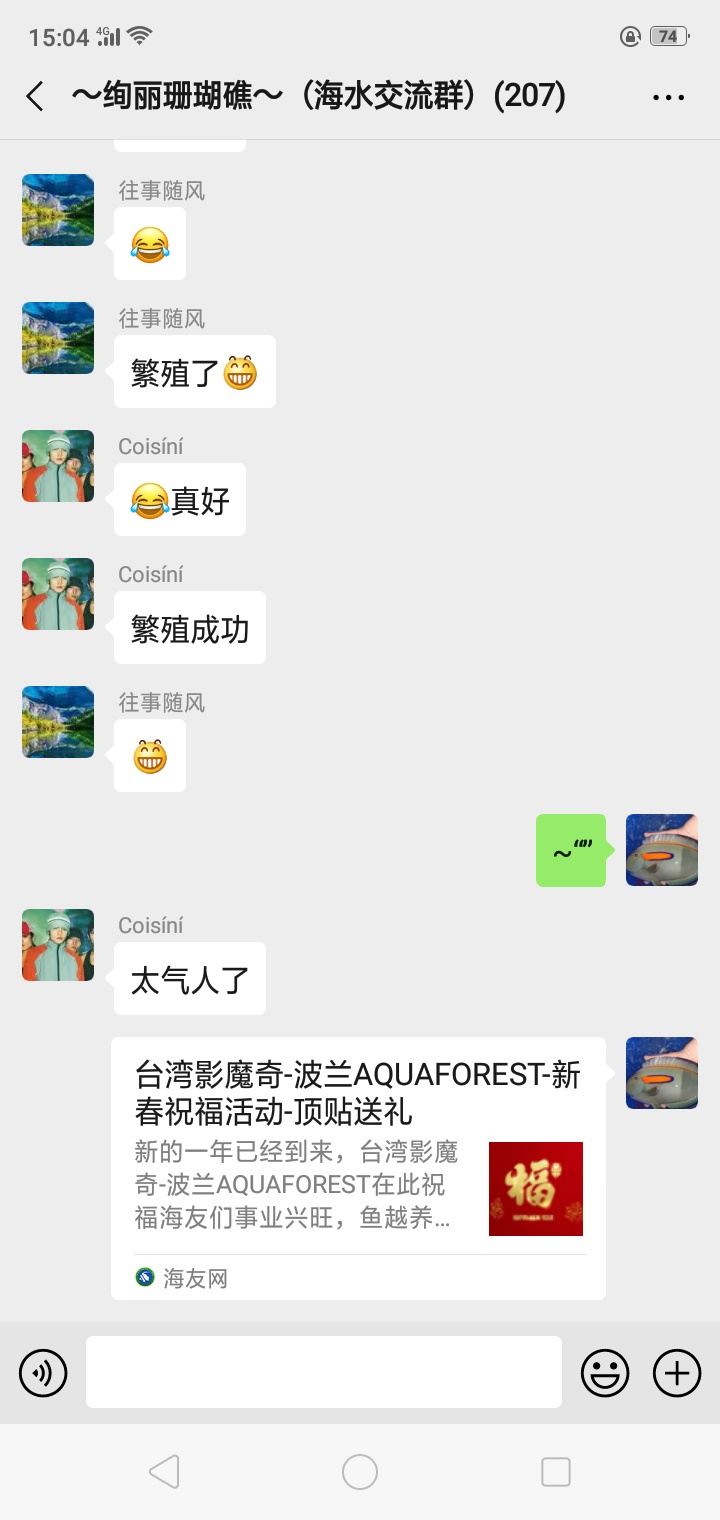Image resolution: width=720 pixels, height=1520 pixels.
Task: View Coisíní's avatar next to 太气人了
Action: point(58,945)
